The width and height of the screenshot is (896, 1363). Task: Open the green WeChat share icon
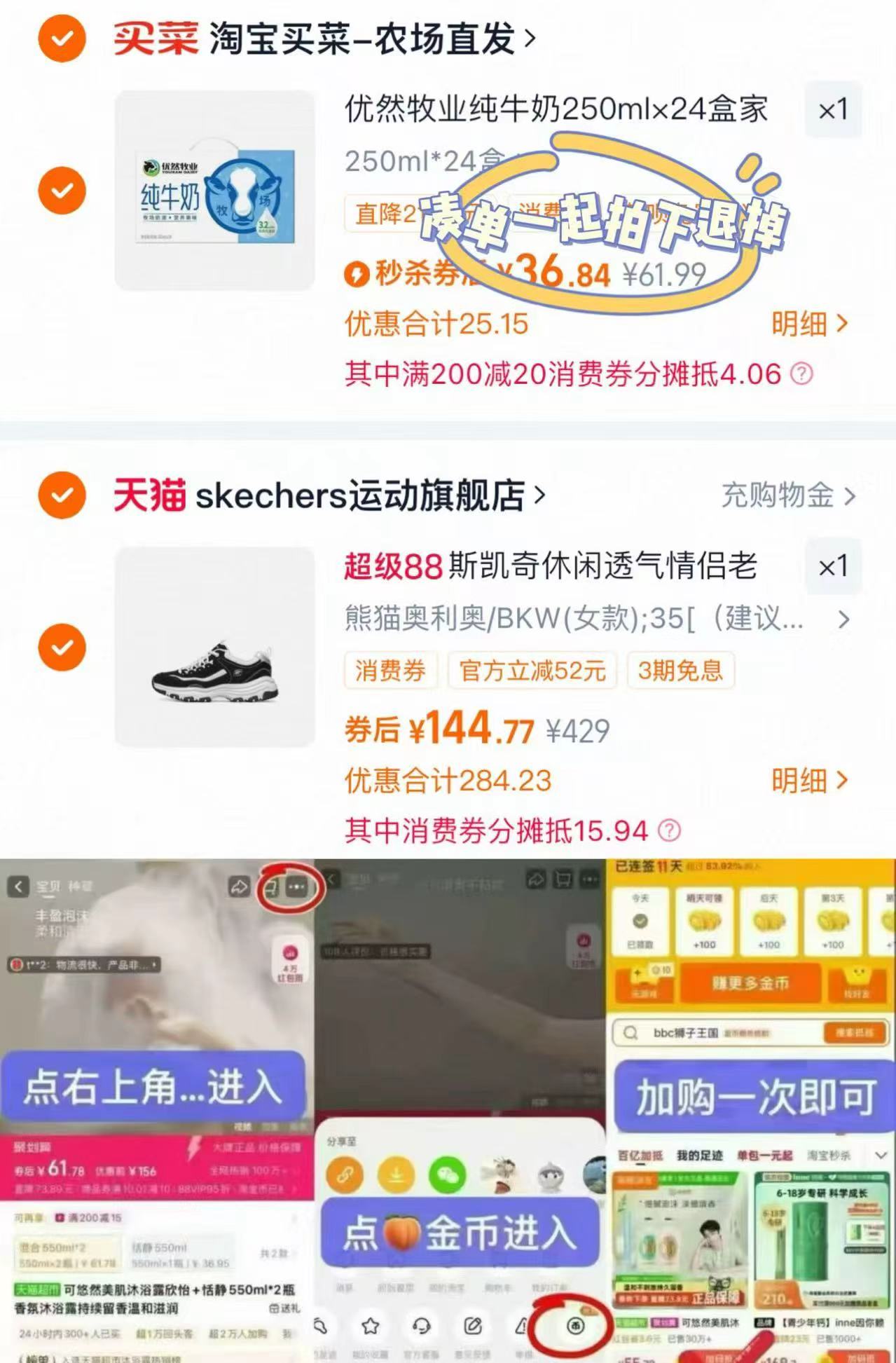448,1175
